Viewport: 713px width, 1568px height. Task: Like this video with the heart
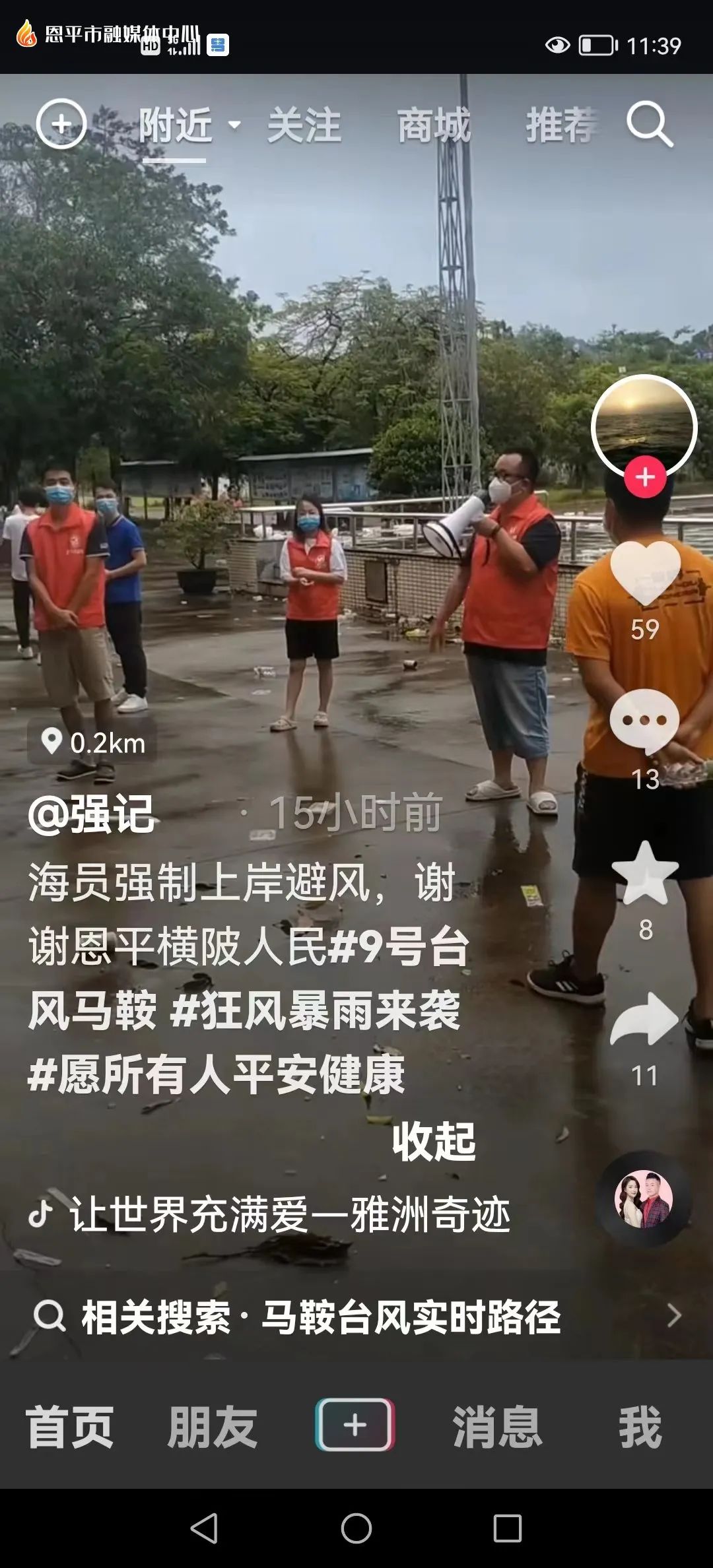(645, 572)
